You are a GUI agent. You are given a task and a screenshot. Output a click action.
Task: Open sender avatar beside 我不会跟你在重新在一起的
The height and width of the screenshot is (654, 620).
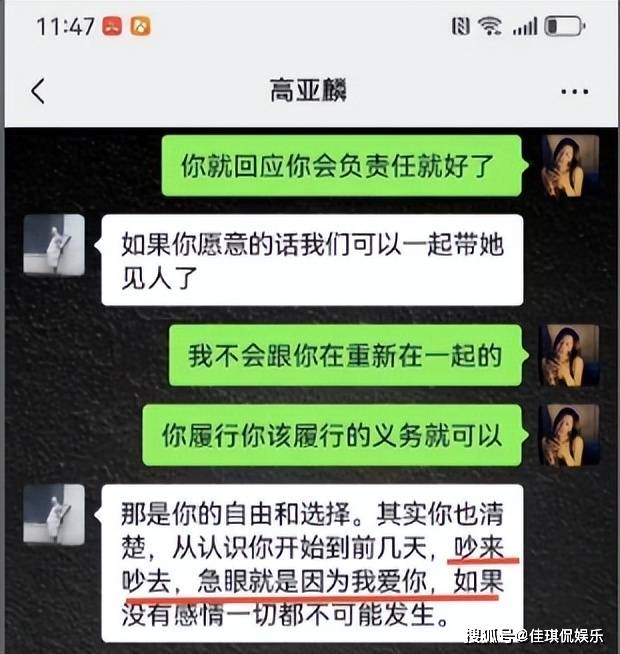pos(569,355)
